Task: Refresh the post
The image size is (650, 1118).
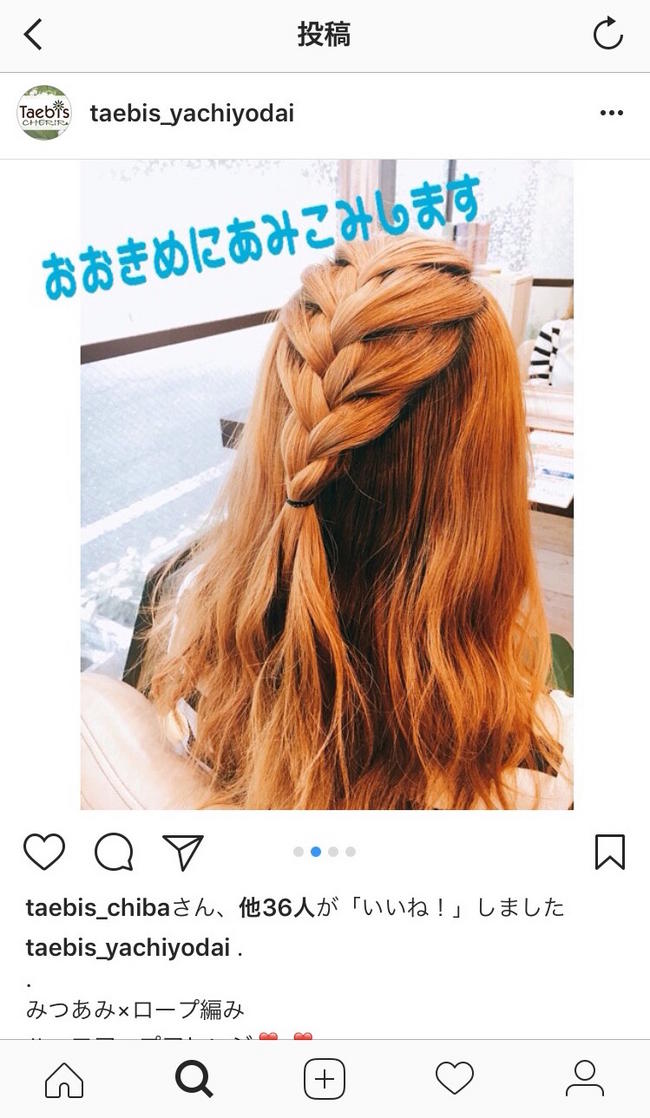Action: [608, 34]
